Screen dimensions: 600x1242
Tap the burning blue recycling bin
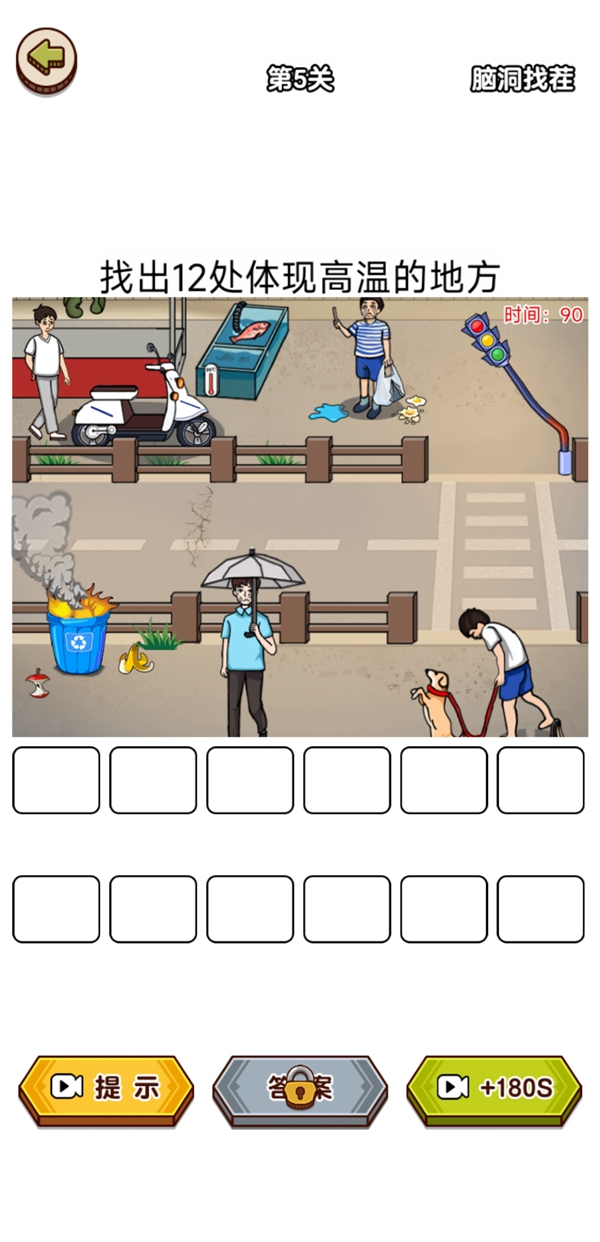click(76, 640)
